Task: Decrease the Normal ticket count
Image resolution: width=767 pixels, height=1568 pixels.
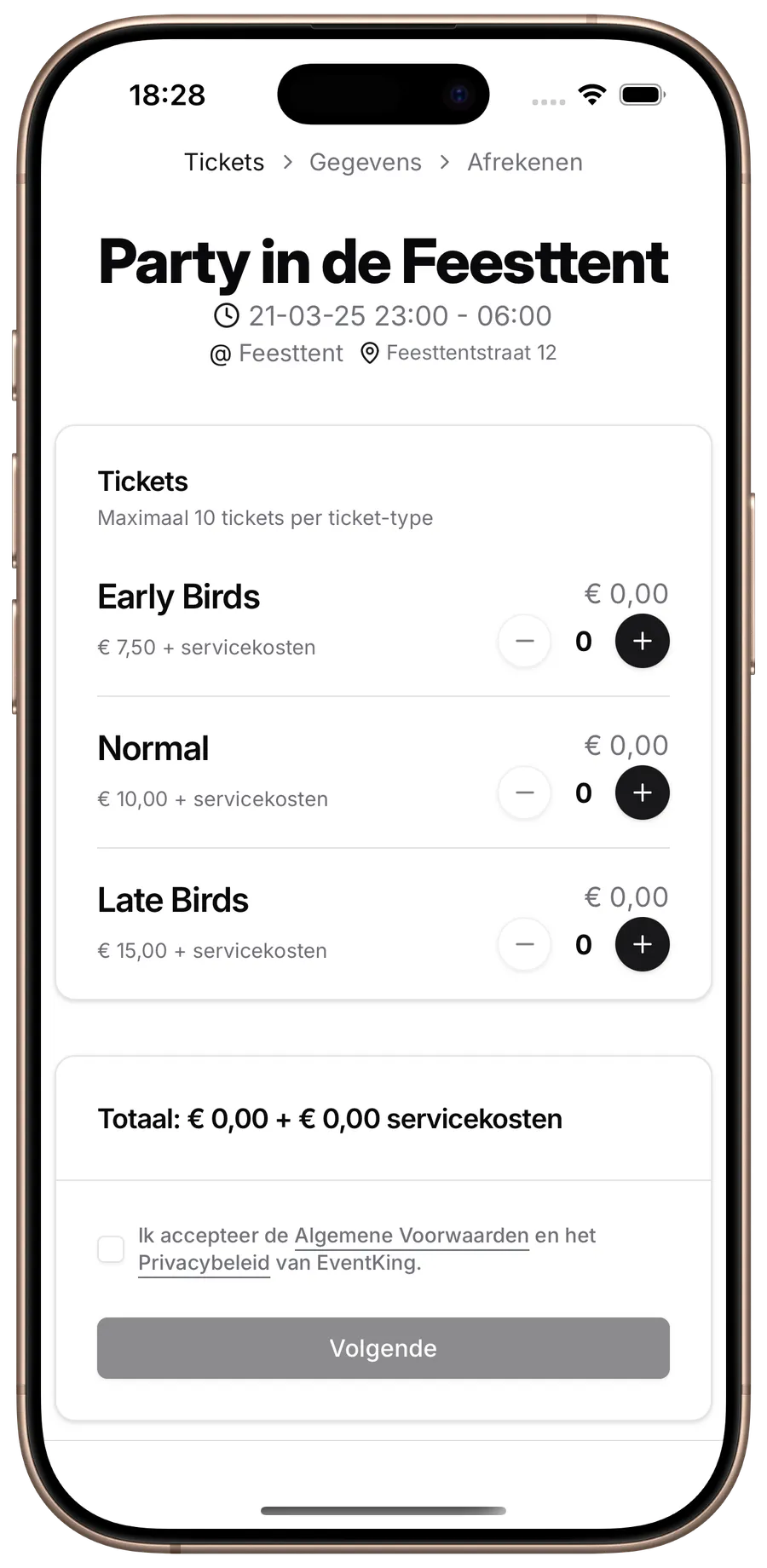Action: coord(524,793)
